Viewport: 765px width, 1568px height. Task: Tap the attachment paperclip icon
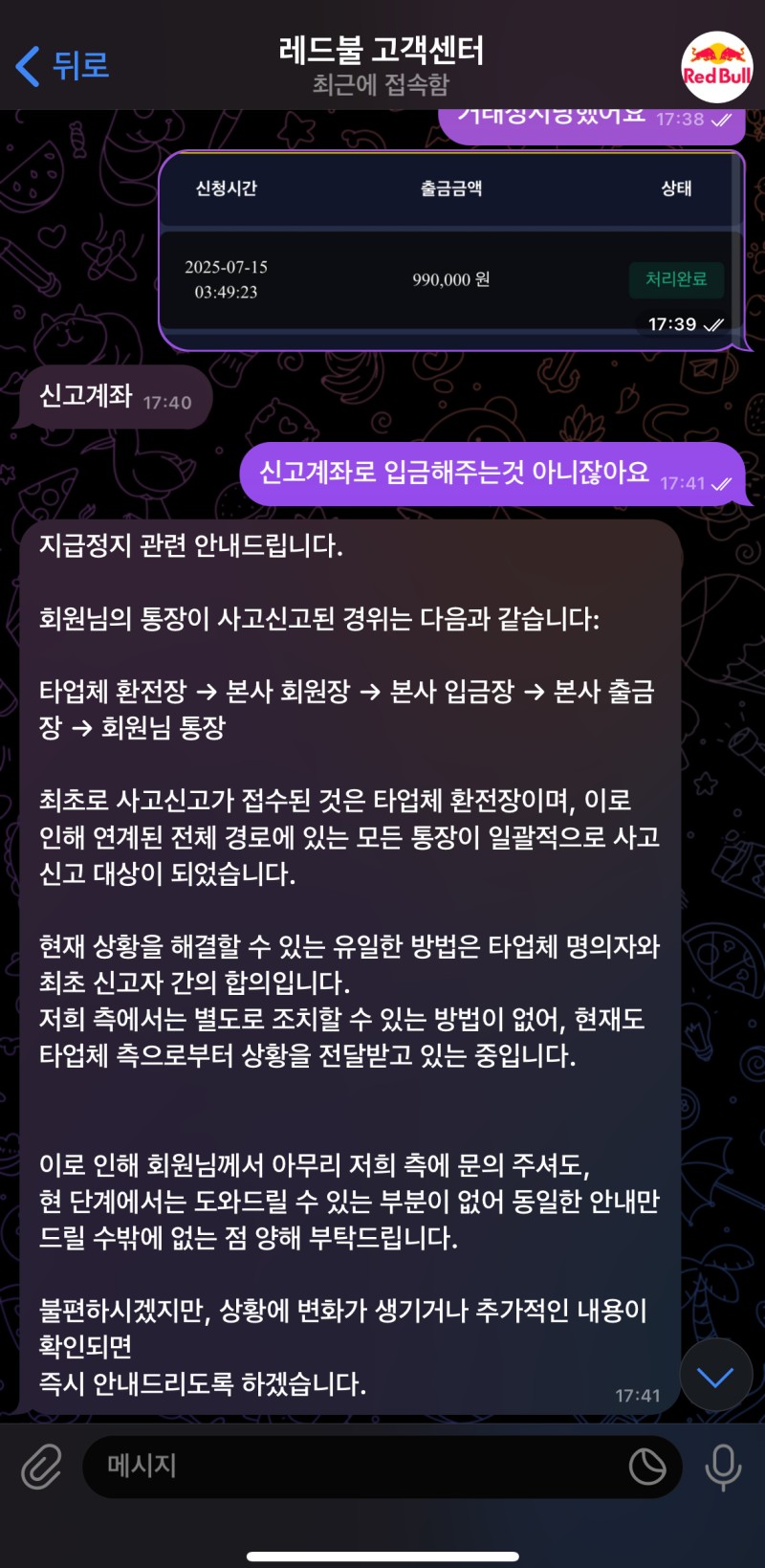(41, 1466)
